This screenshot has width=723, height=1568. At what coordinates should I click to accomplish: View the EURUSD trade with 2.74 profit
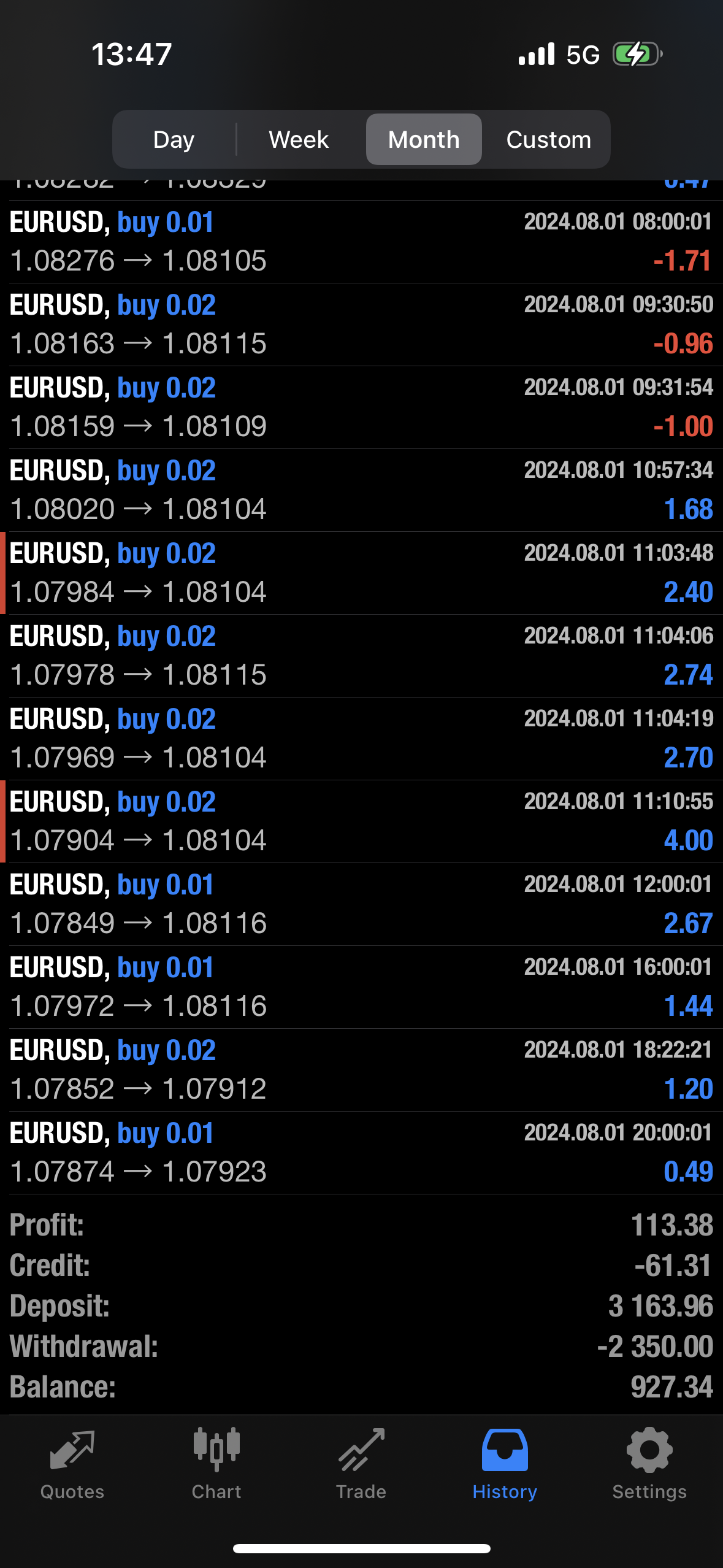tap(361, 656)
